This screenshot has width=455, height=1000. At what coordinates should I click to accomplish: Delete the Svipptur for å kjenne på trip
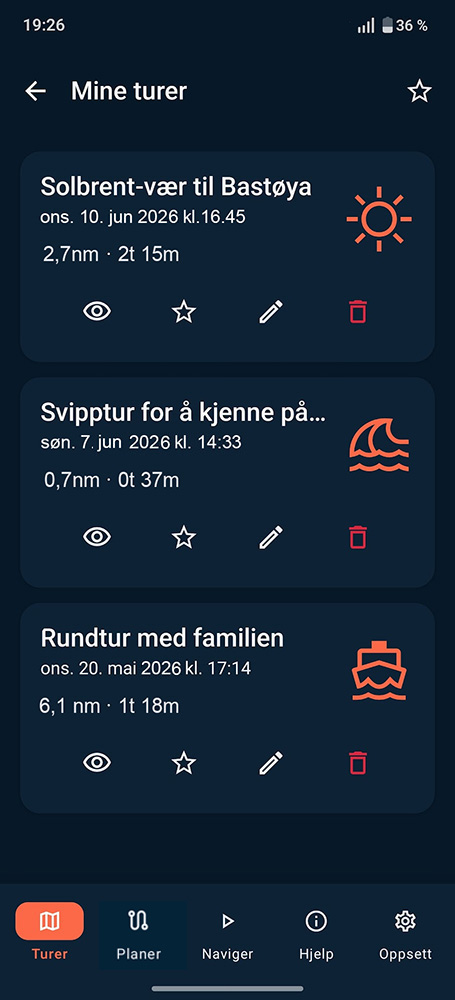point(358,537)
